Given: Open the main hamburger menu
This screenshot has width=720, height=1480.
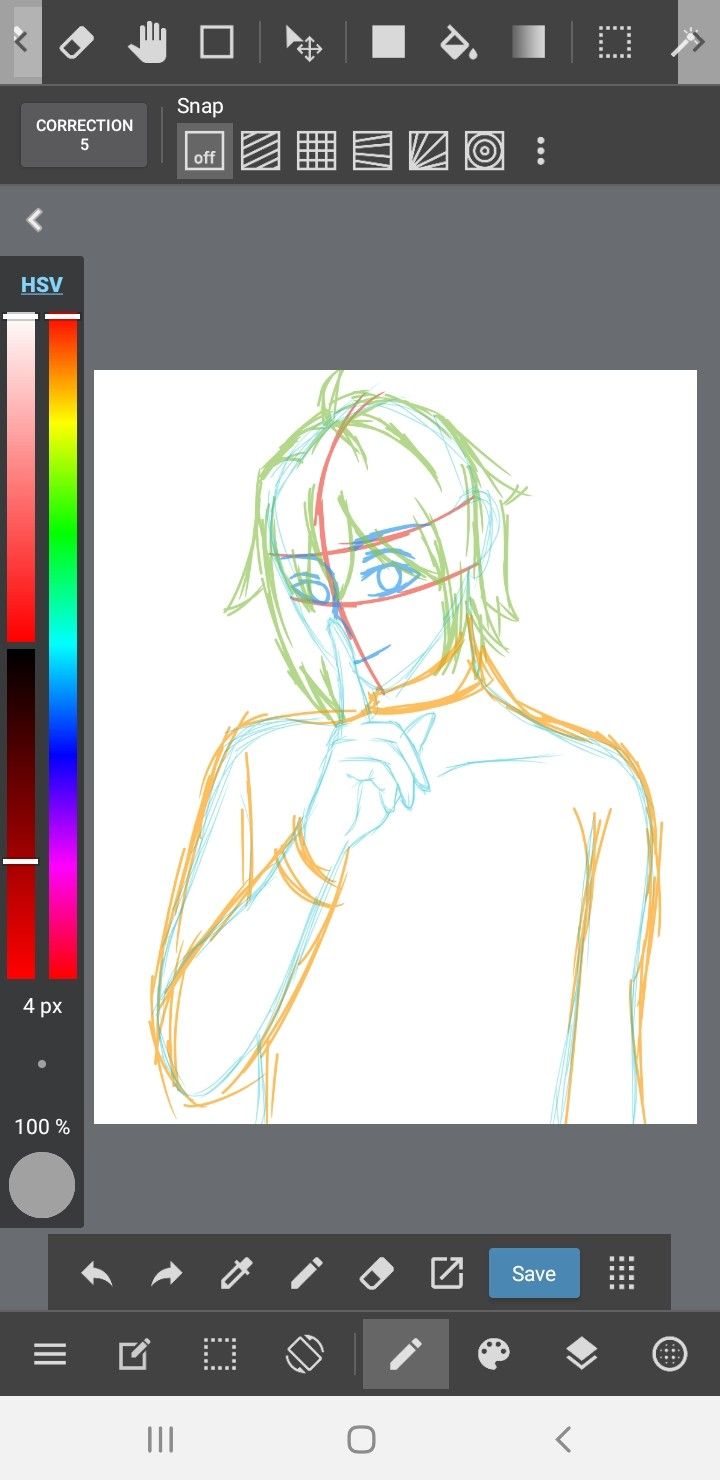Looking at the screenshot, I should click(50, 1354).
